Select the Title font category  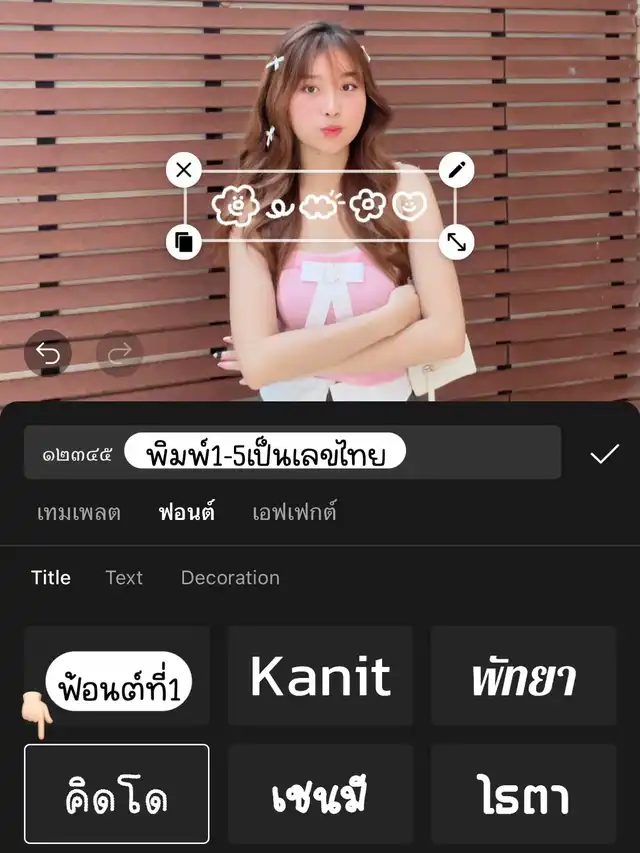coord(51,578)
